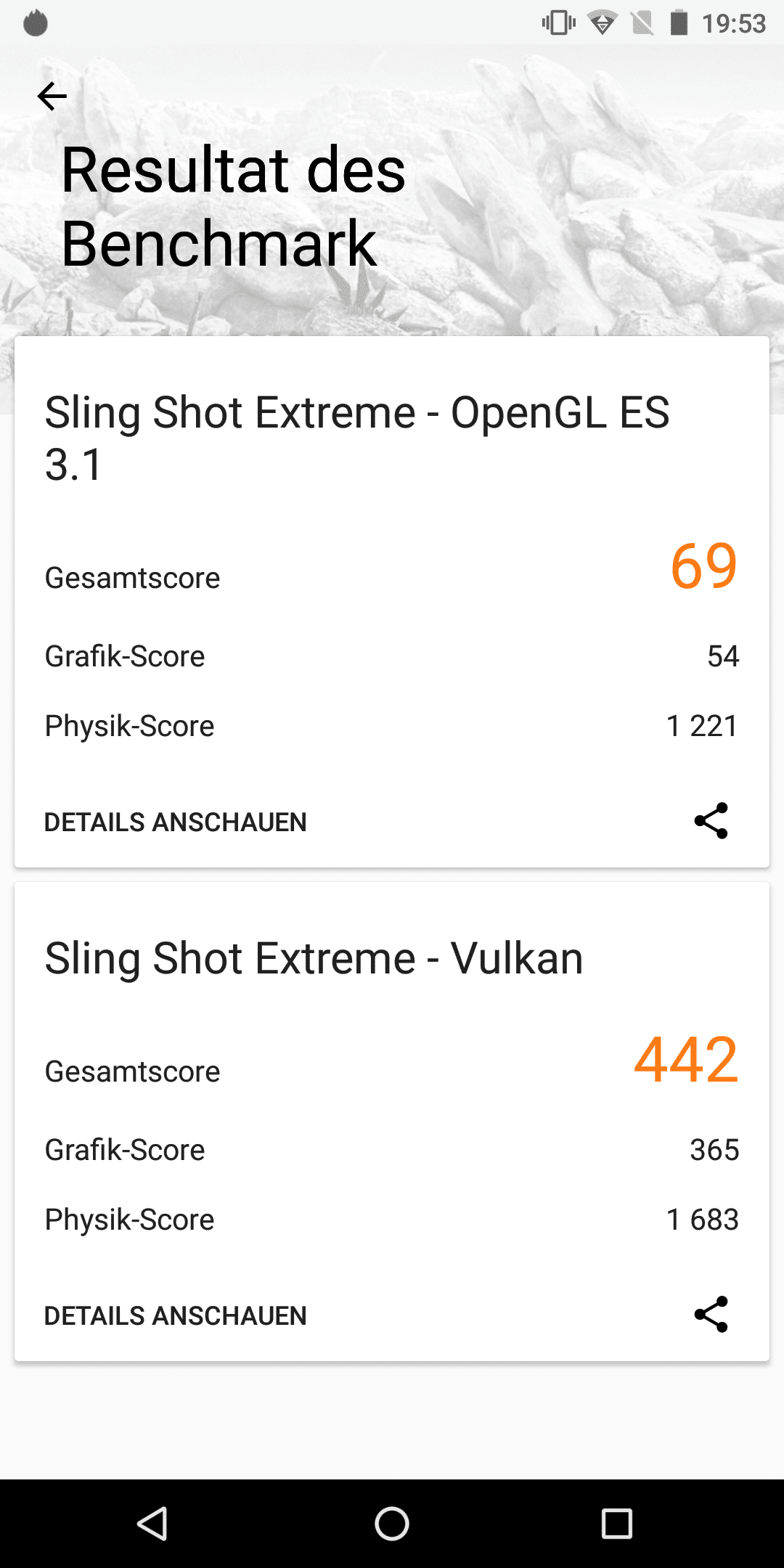The width and height of the screenshot is (784, 1568).
Task: Share the Vulkan benchmark result
Action: click(x=711, y=1315)
